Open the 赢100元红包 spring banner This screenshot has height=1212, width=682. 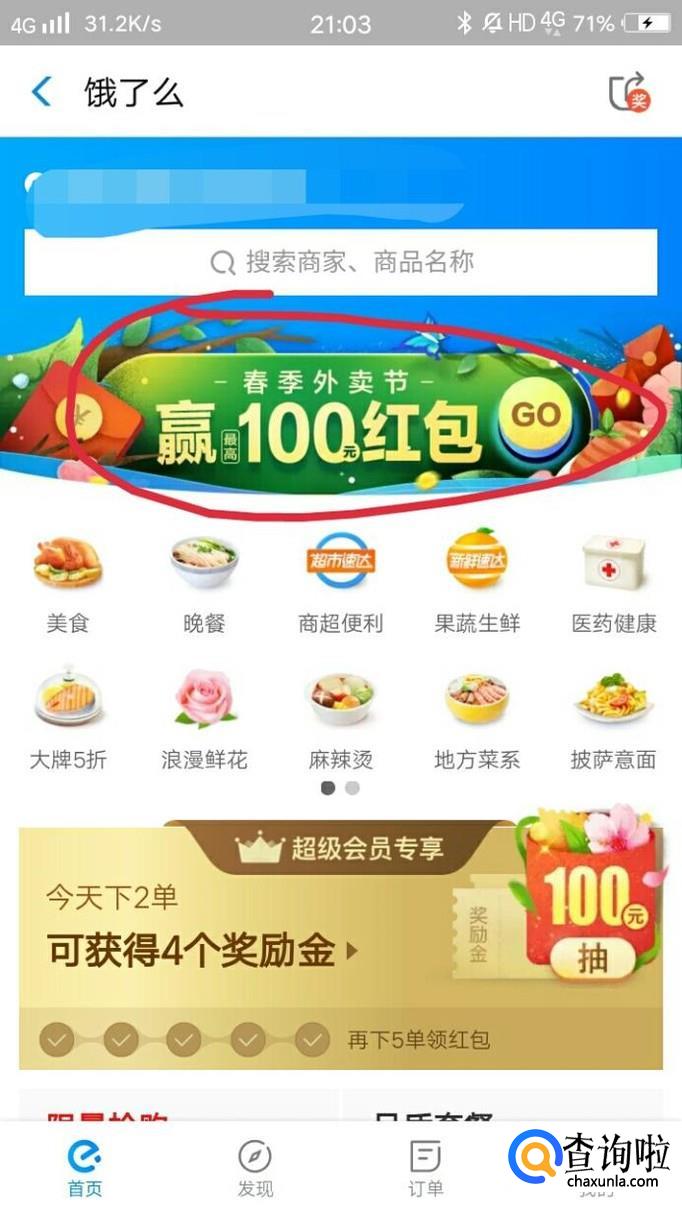tap(341, 412)
